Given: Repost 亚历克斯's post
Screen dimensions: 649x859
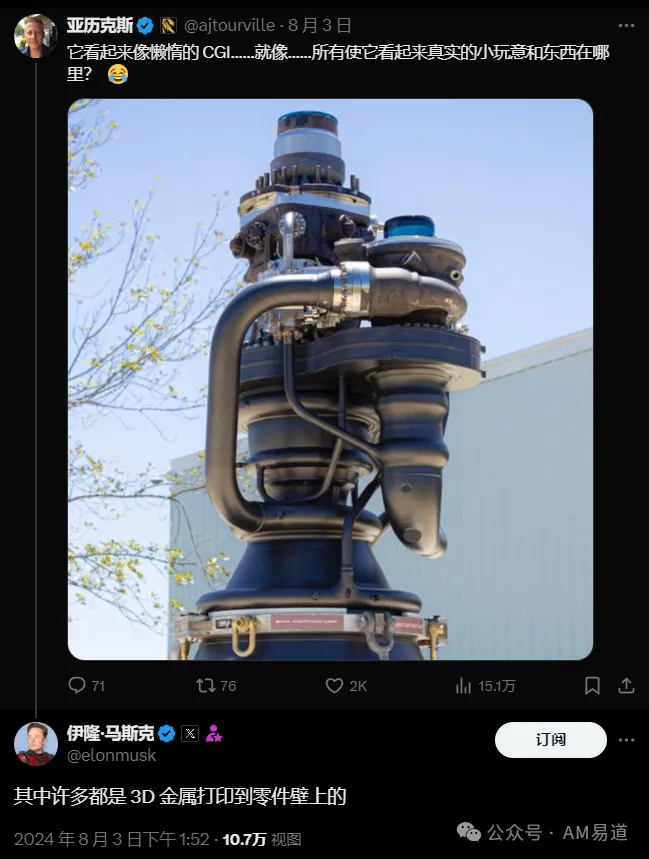Looking at the screenshot, I should click(205, 685).
